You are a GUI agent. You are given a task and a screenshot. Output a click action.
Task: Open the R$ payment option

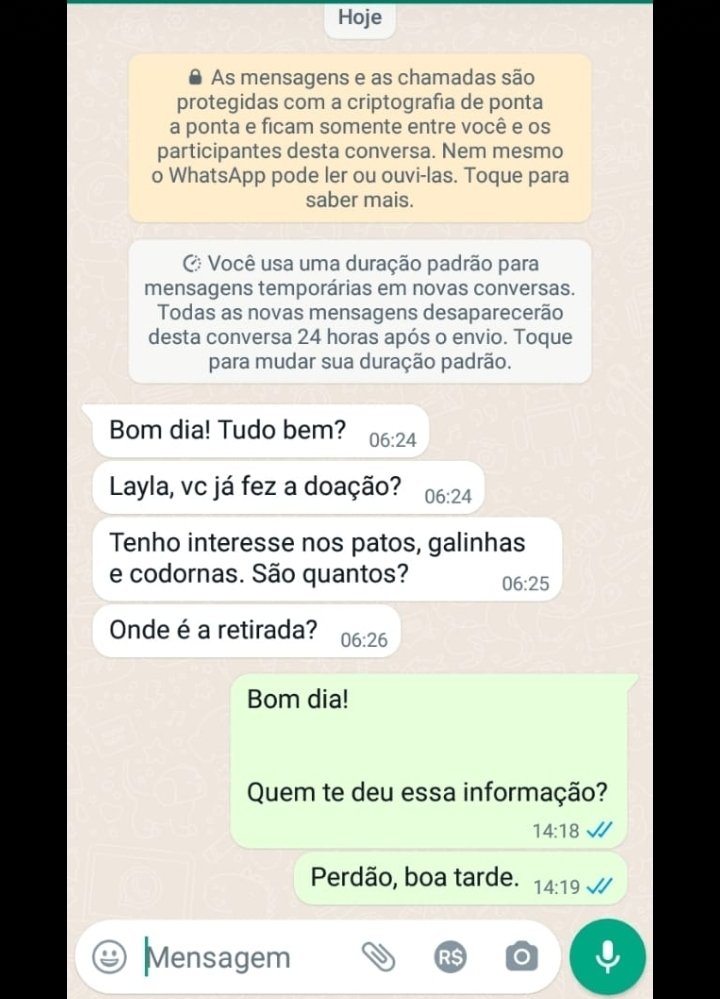point(449,957)
